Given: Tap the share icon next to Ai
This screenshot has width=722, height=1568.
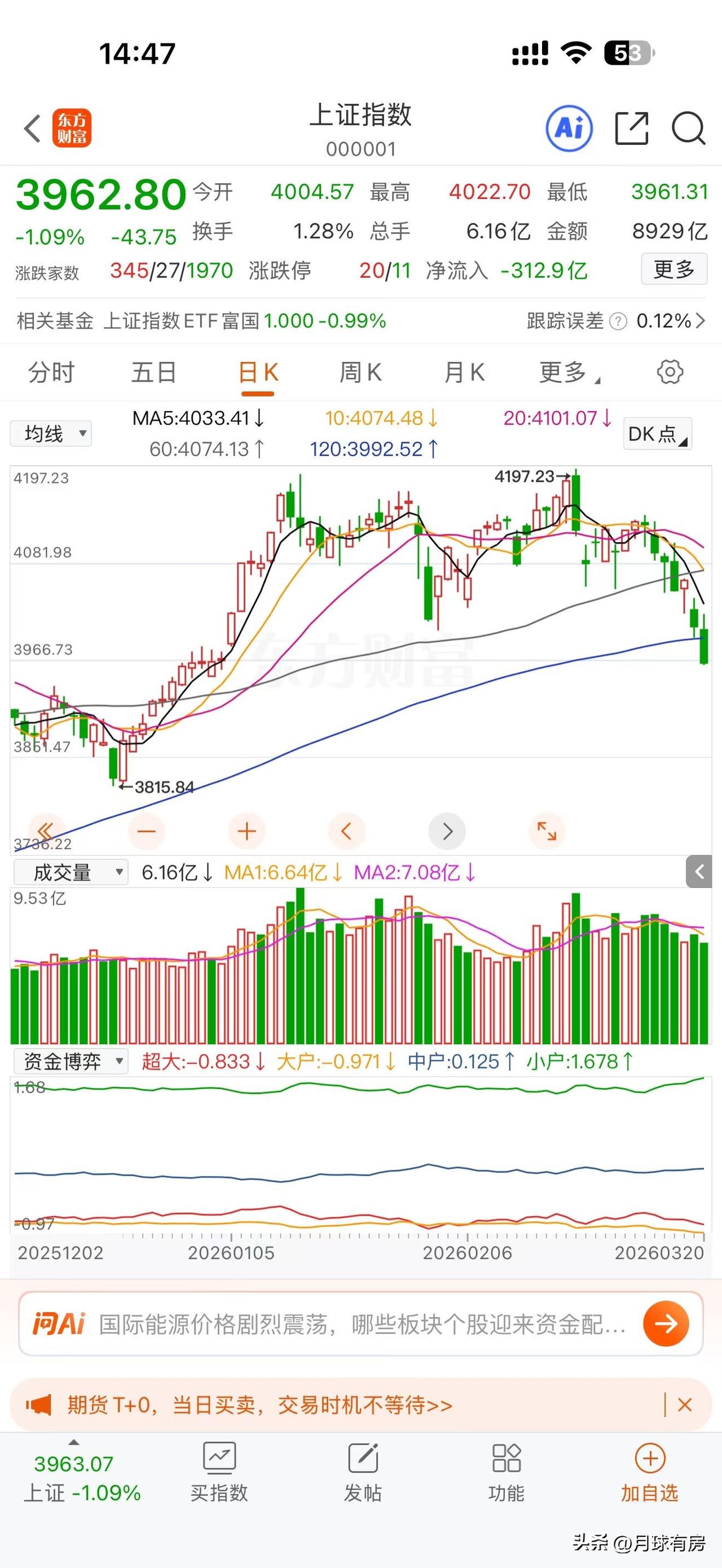Looking at the screenshot, I should tap(632, 129).
